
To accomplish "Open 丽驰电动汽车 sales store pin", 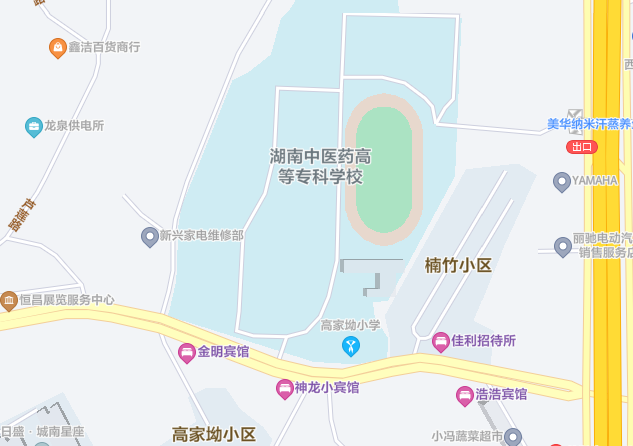I will [x=563, y=246].
